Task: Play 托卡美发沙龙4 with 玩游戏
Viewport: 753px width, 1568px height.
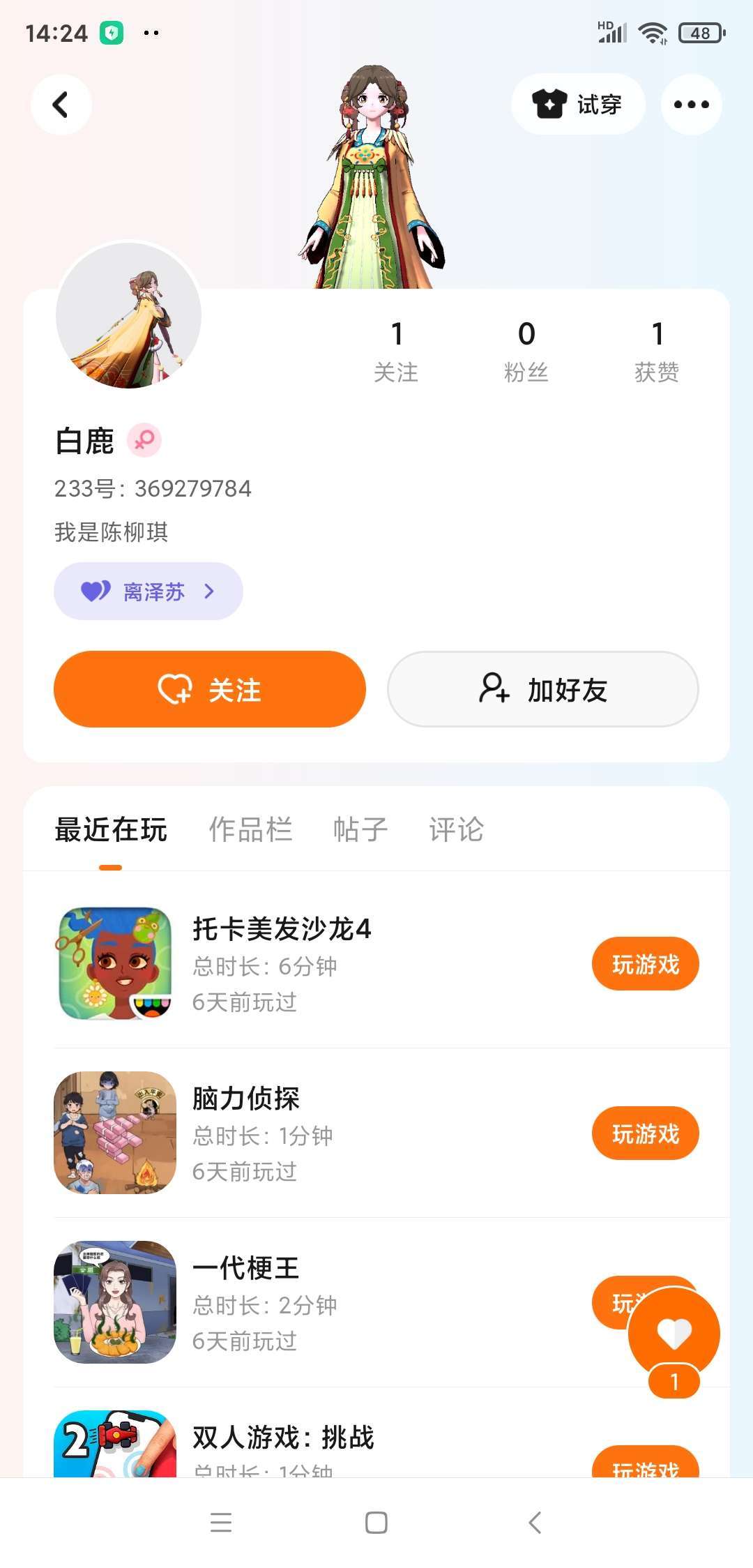Action: pyautogui.click(x=645, y=964)
